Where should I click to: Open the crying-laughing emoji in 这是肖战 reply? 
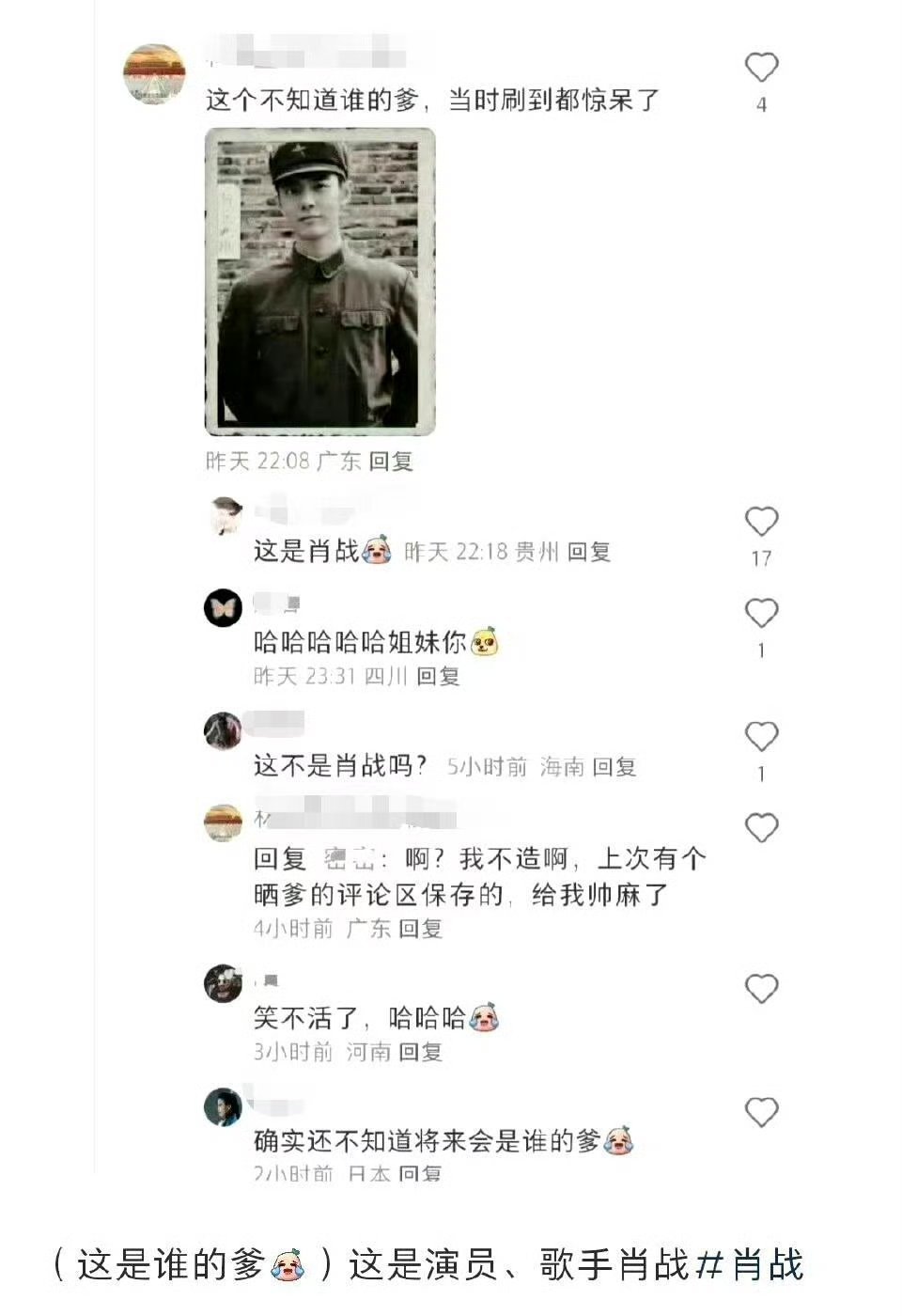376,551
